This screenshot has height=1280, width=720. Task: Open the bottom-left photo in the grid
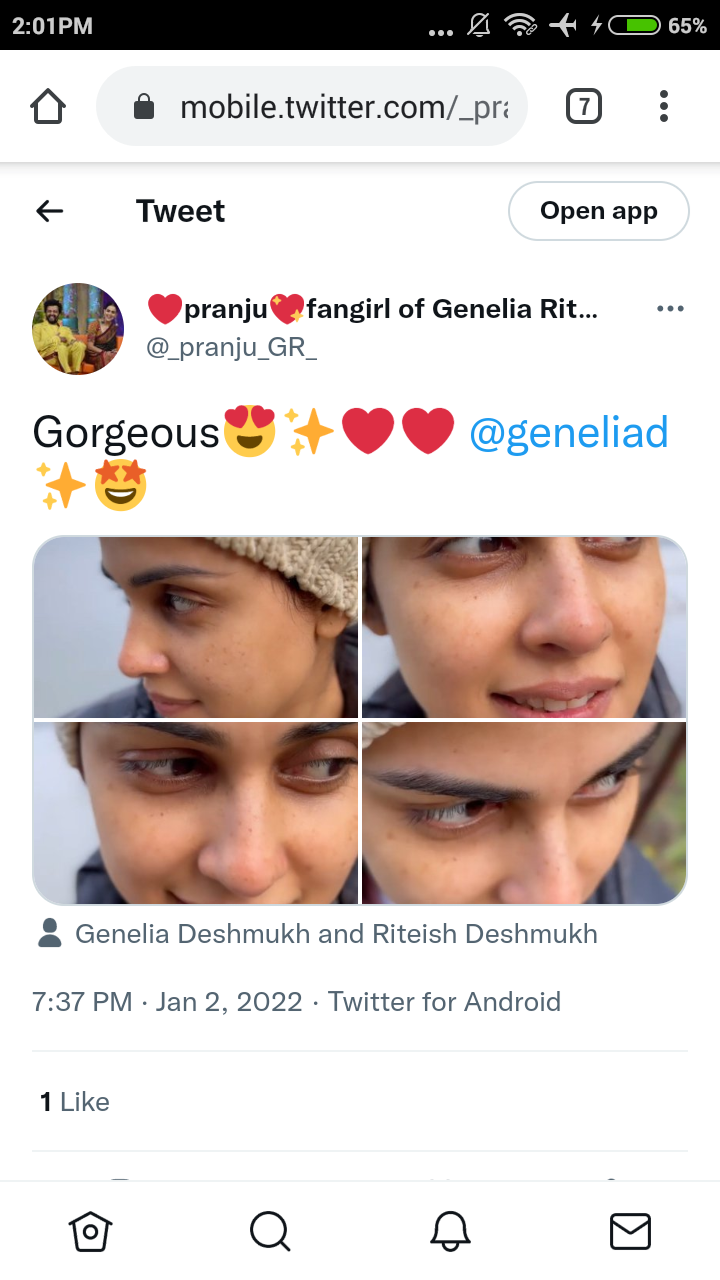point(196,813)
